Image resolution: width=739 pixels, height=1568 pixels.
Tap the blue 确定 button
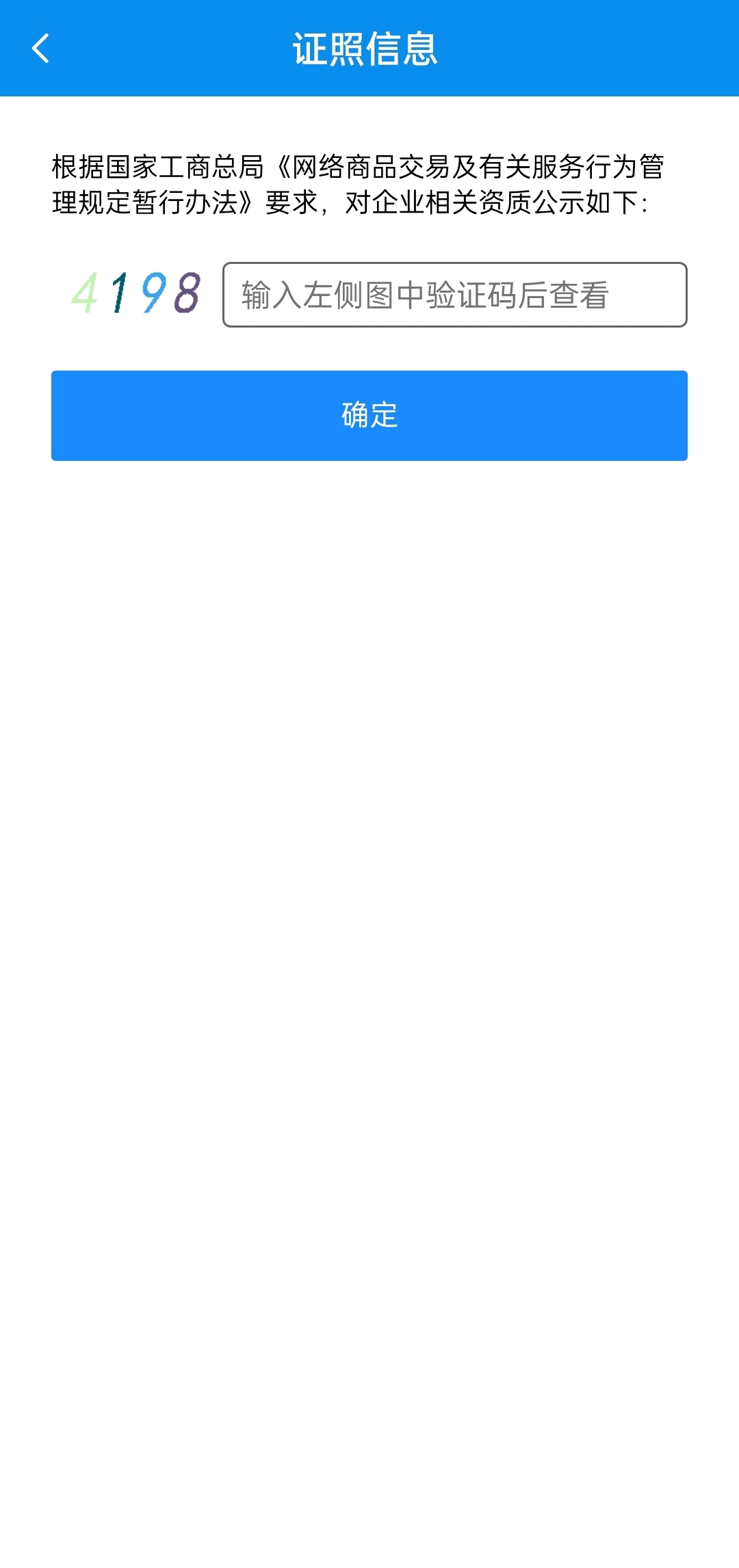tap(369, 416)
